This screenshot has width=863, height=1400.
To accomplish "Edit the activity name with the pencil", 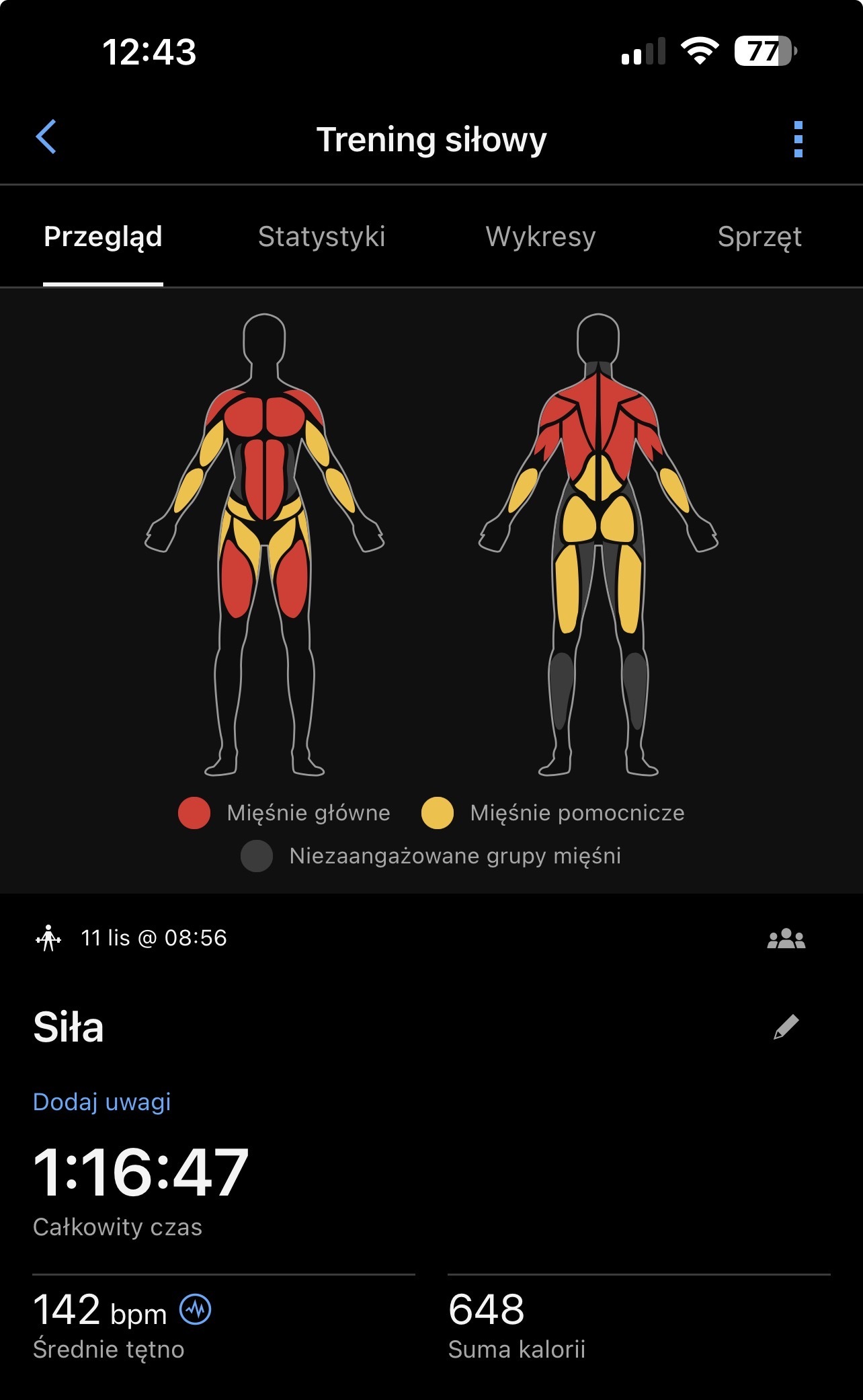I will click(786, 1027).
